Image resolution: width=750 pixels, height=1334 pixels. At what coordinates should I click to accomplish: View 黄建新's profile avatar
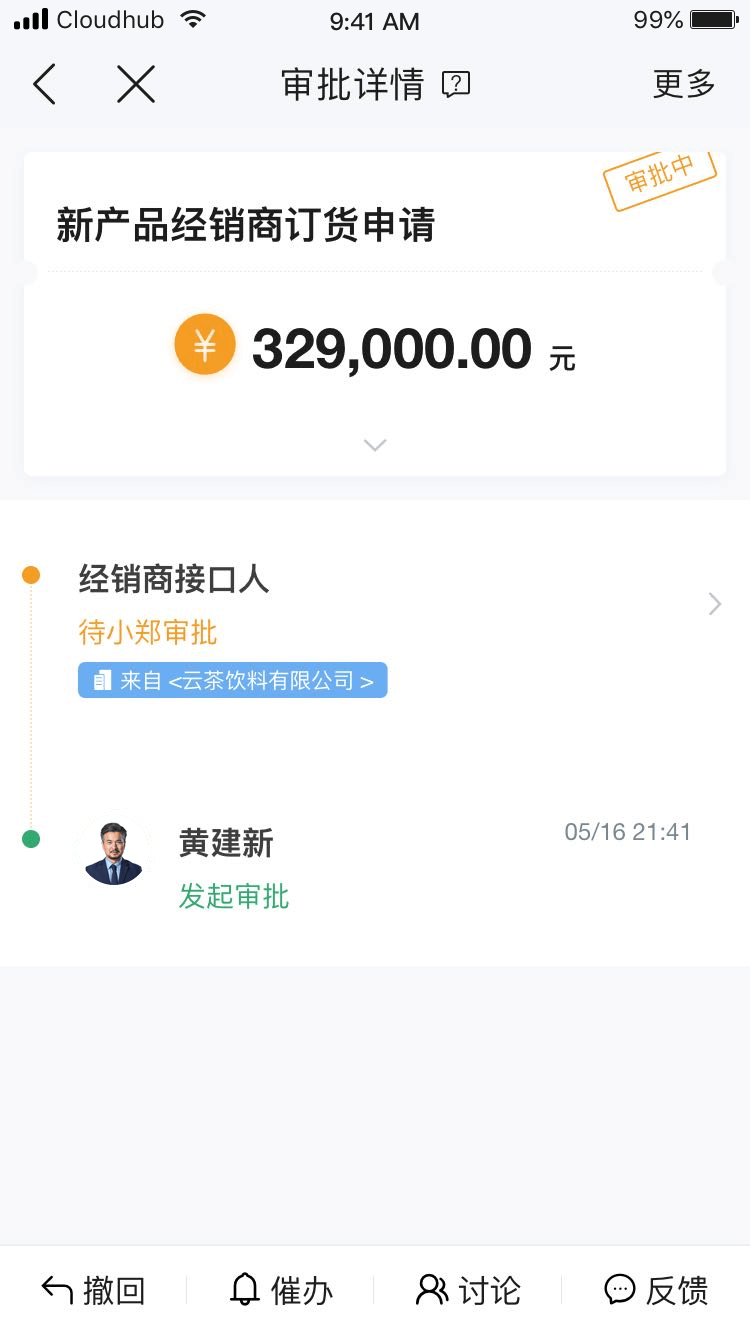113,852
